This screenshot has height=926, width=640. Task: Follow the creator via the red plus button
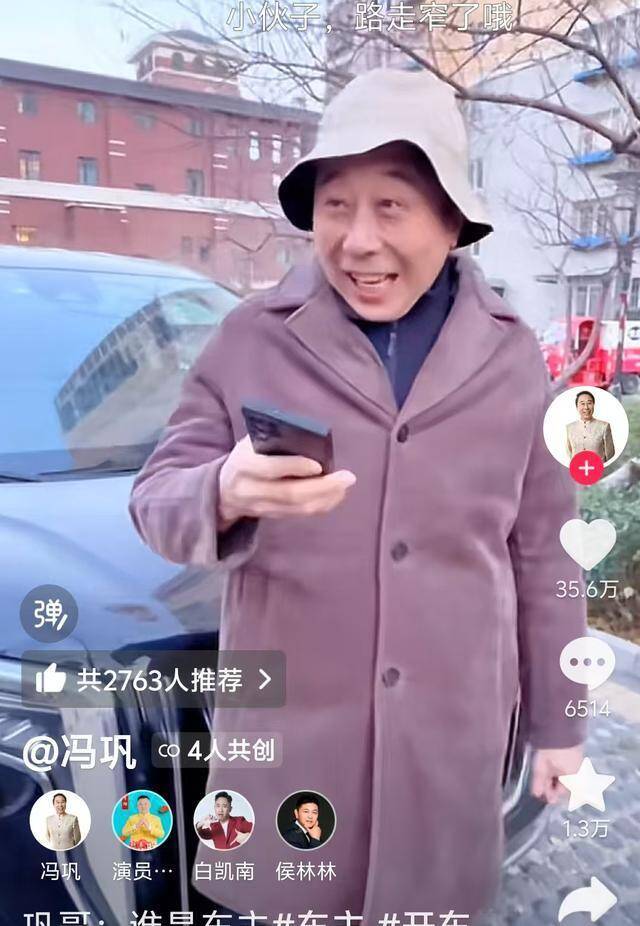(x=586, y=467)
